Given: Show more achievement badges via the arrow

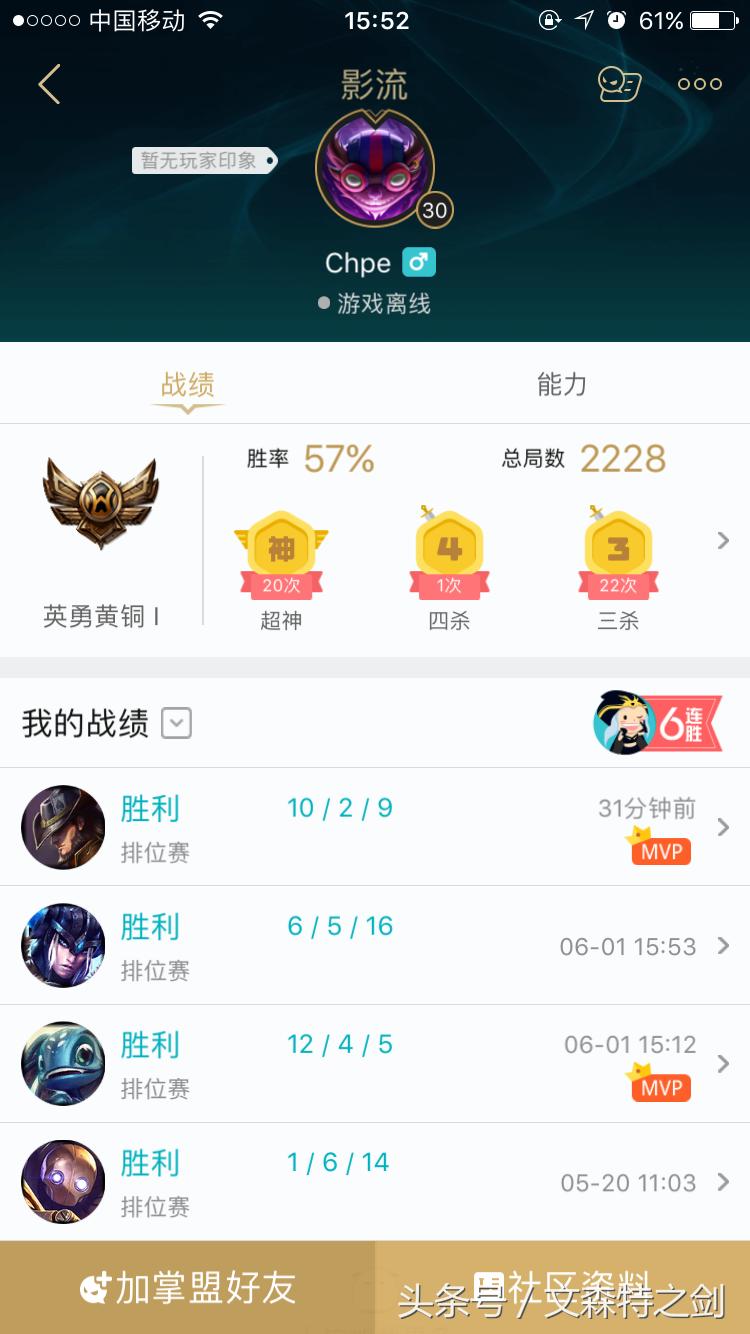Looking at the screenshot, I should (723, 541).
